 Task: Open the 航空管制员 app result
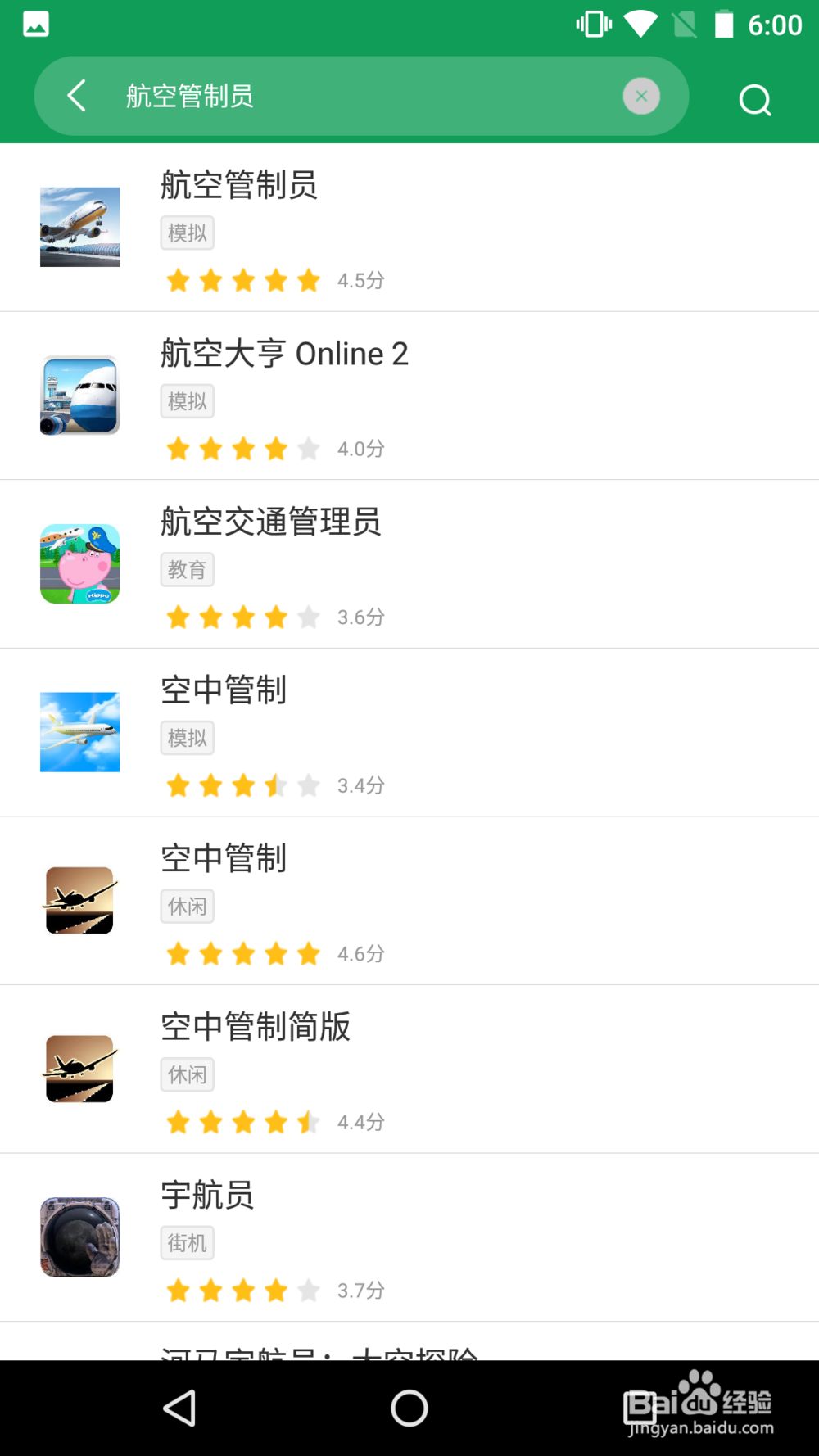coord(409,228)
